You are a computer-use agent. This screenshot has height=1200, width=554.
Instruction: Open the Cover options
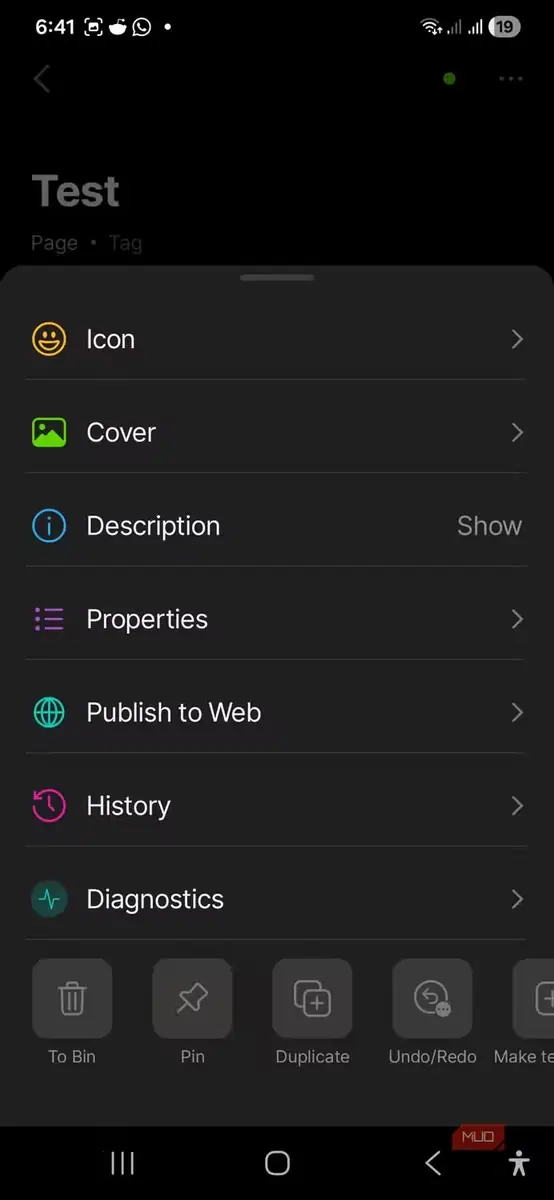click(277, 432)
